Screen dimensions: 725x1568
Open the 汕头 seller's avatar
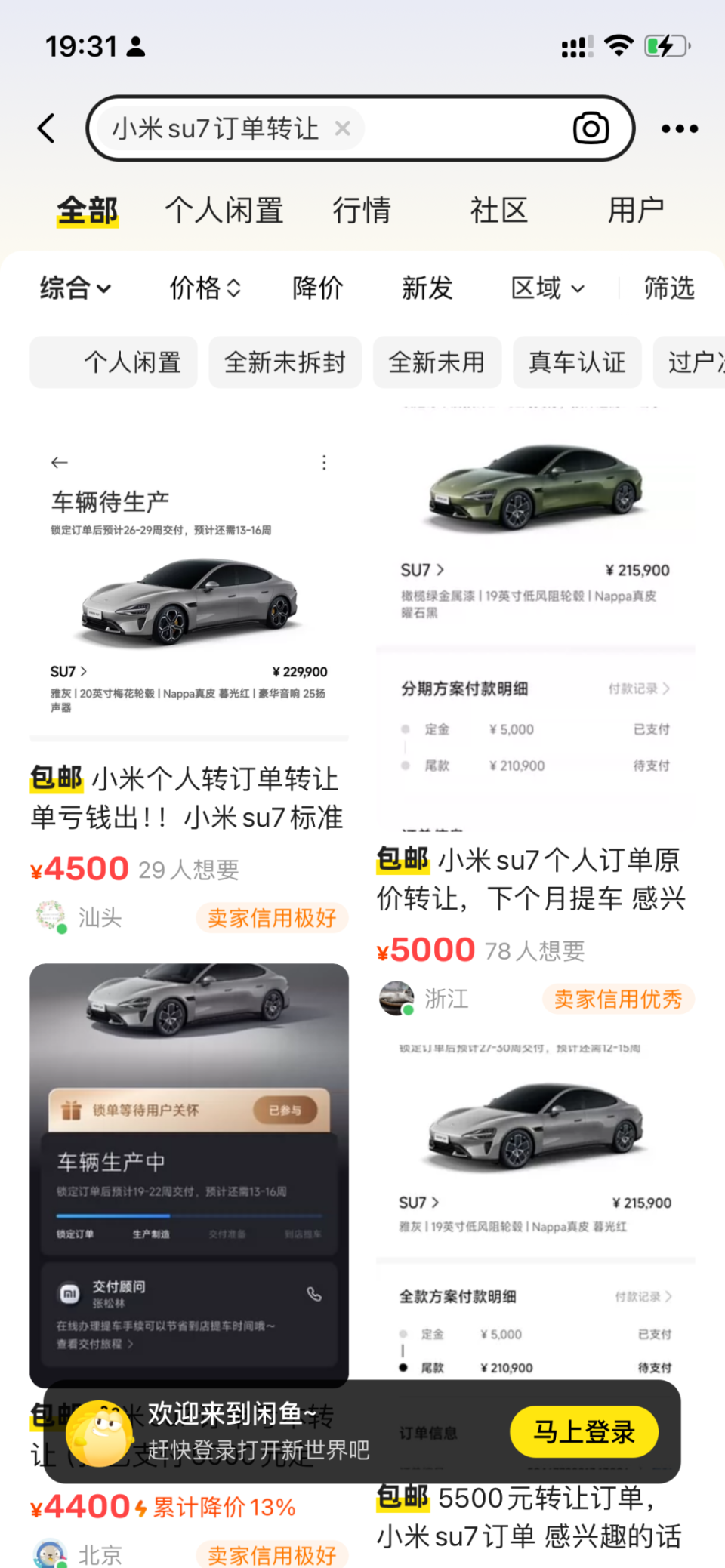click(x=50, y=915)
